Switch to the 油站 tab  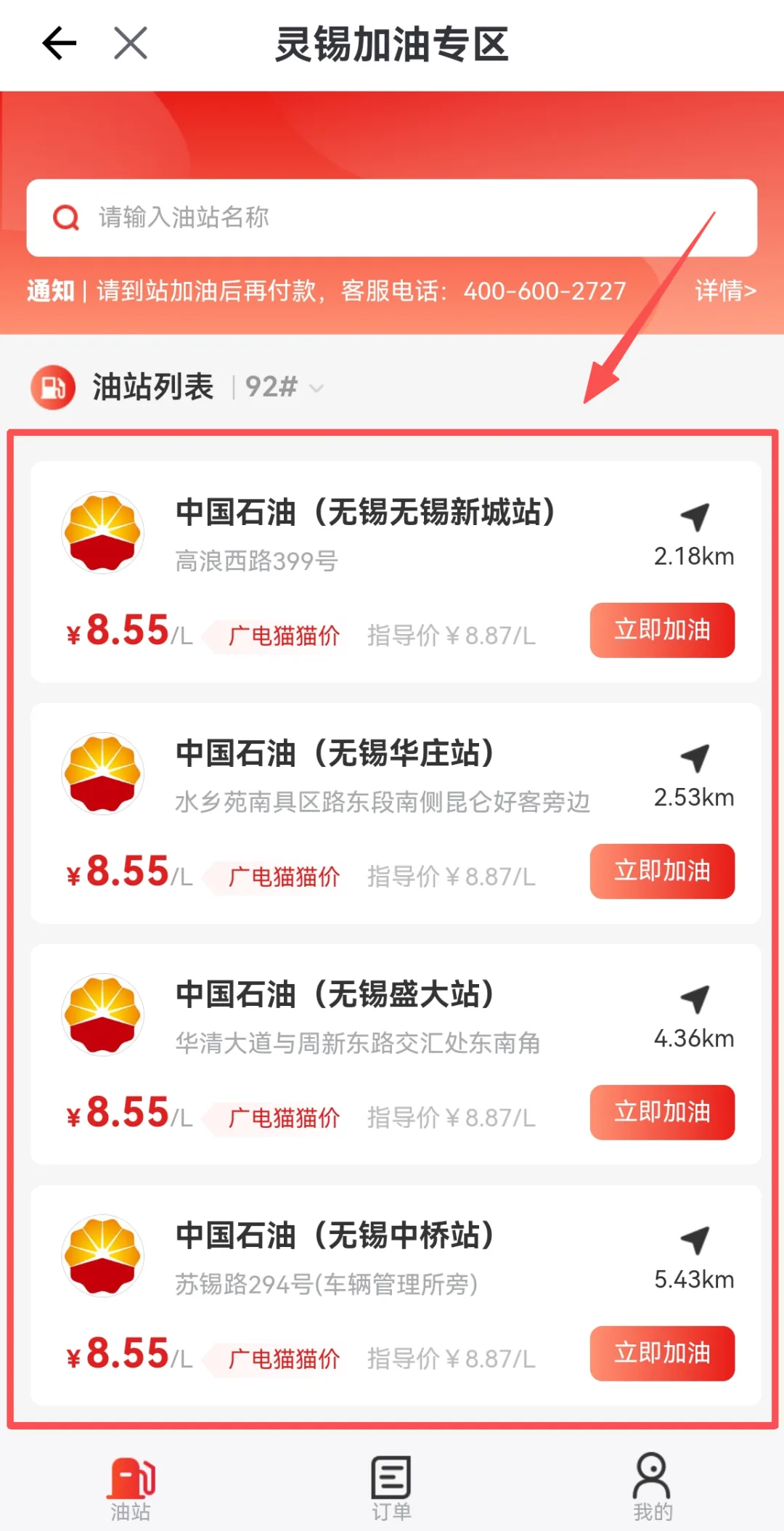131,1489
